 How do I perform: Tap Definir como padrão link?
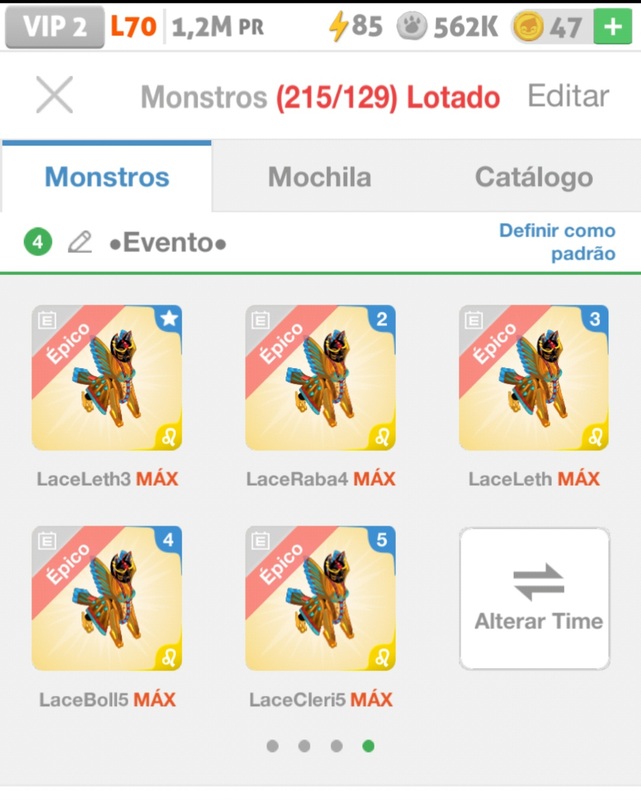pyautogui.click(x=557, y=242)
